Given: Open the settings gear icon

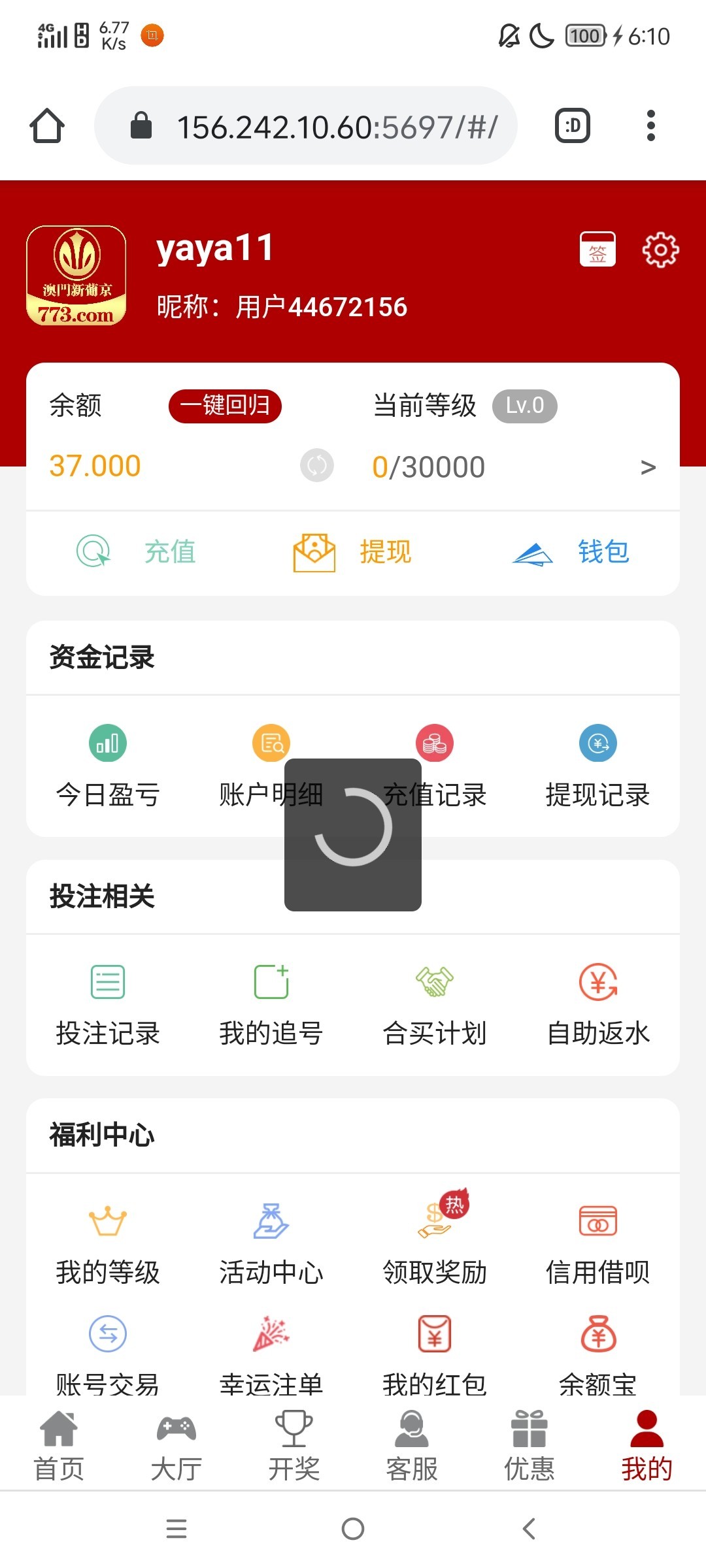Looking at the screenshot, I should (x=660, y=250).
